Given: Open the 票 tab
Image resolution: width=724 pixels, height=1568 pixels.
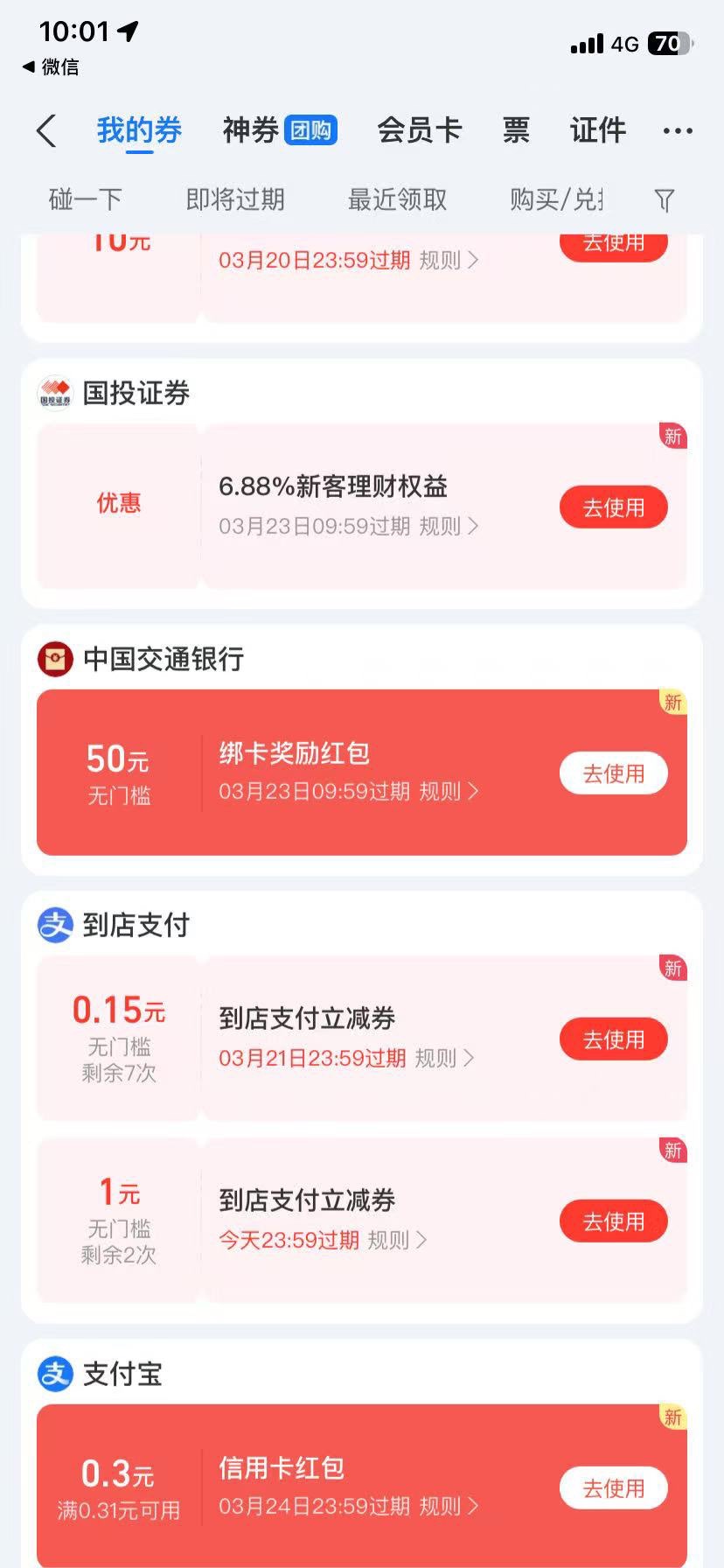Looking at the screenshot, I should [516, 131].
